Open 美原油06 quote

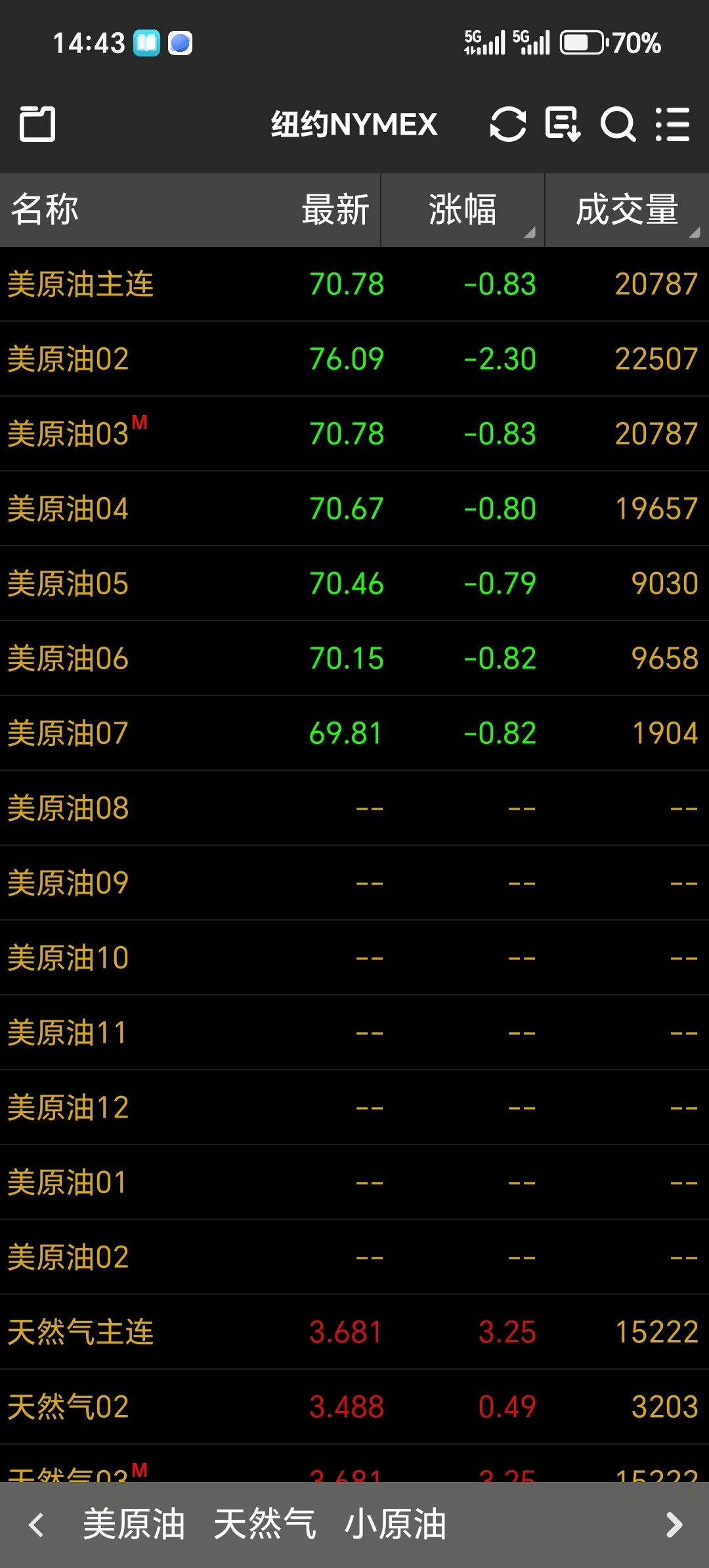[x=354, y=659]
